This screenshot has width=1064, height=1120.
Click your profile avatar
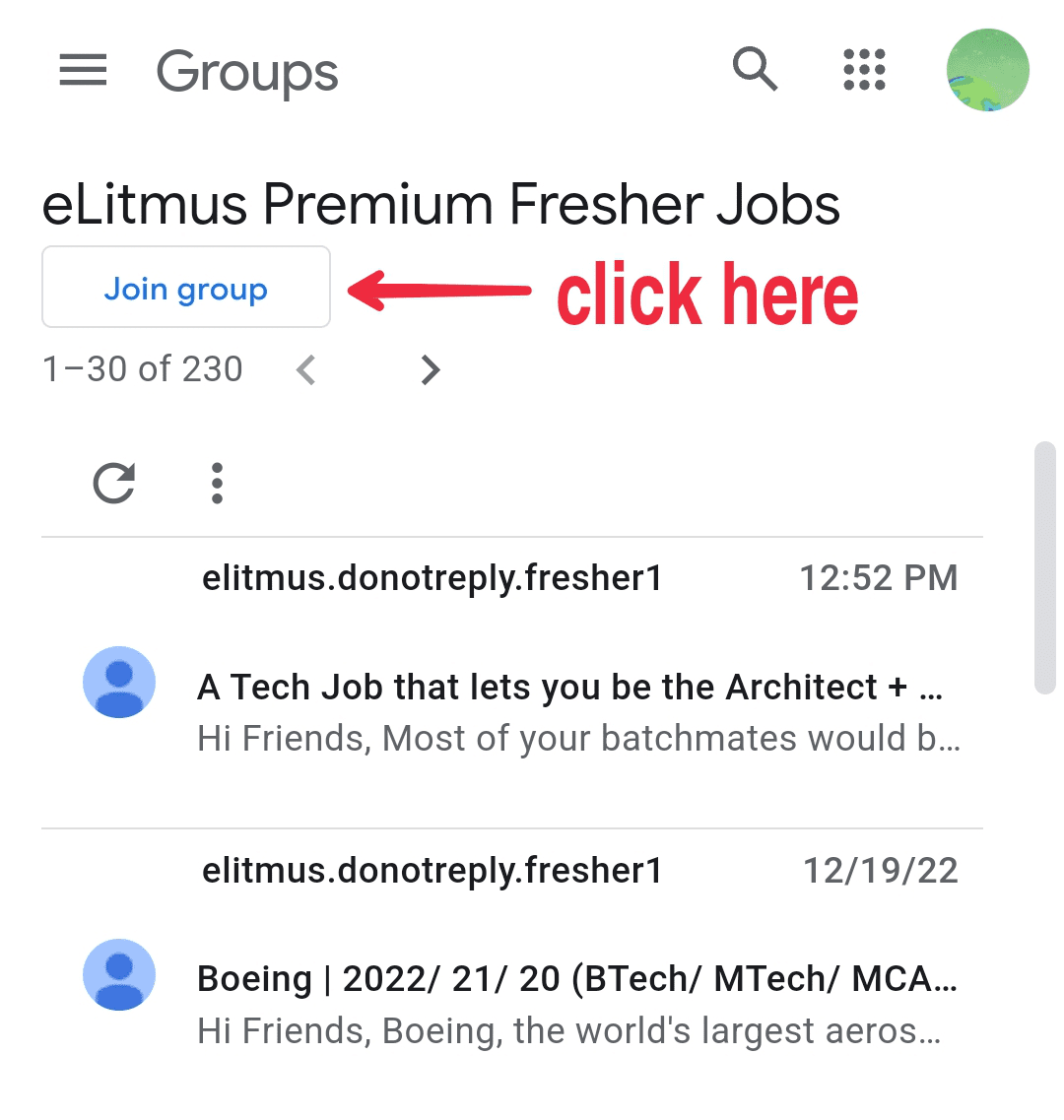[987, 70]
